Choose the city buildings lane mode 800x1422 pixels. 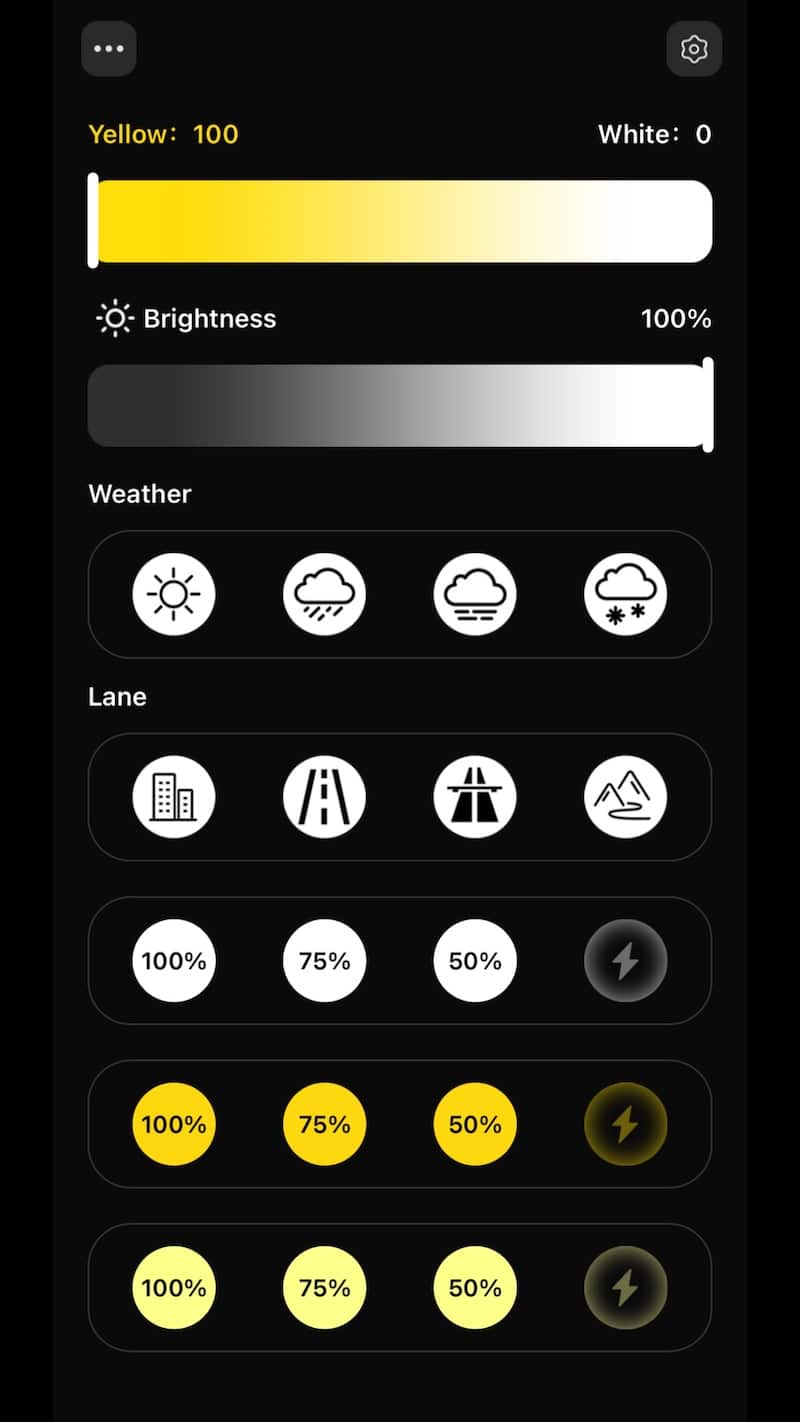[x=174, y=797]
